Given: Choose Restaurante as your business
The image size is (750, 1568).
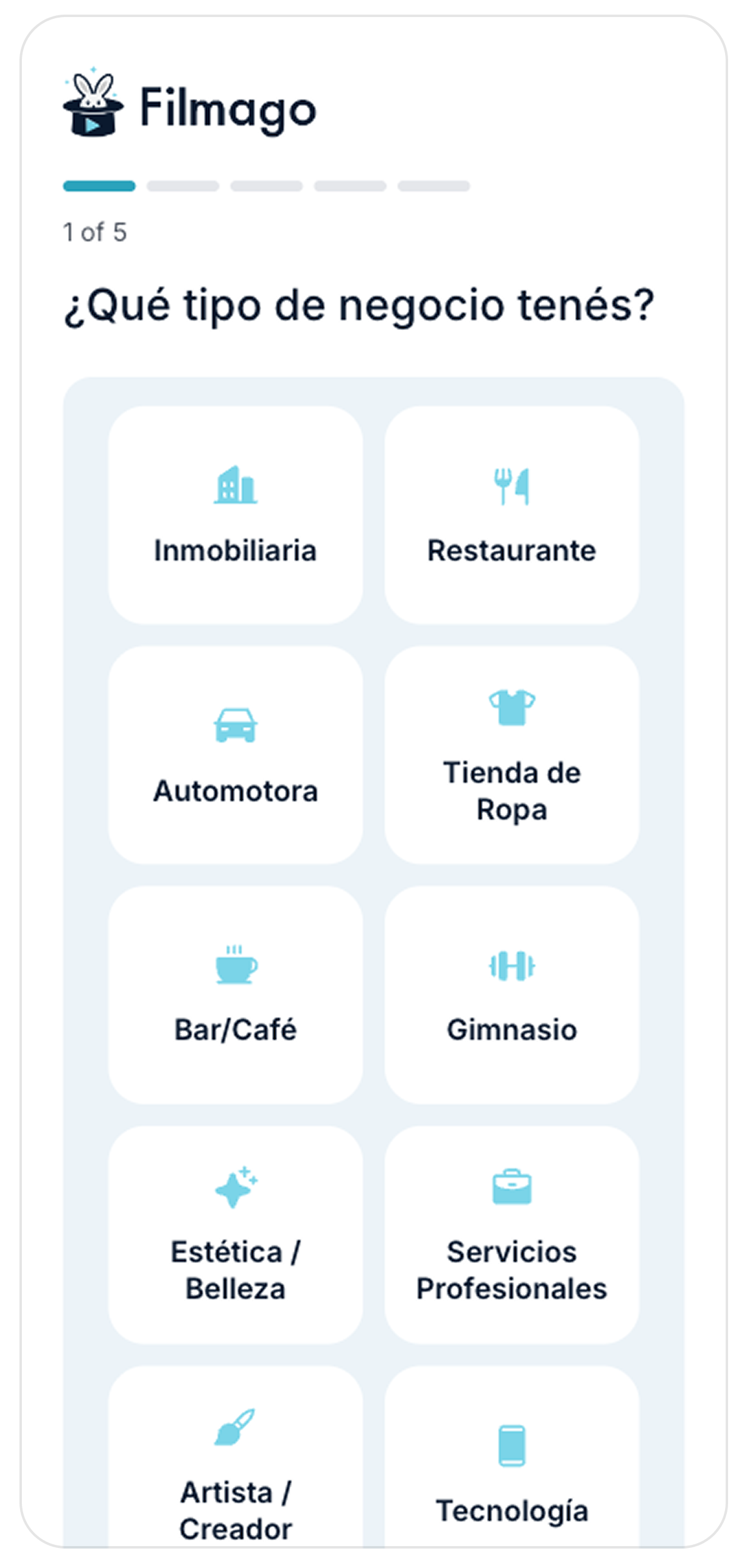Looking at the screenshot, I should click(512, 515).
